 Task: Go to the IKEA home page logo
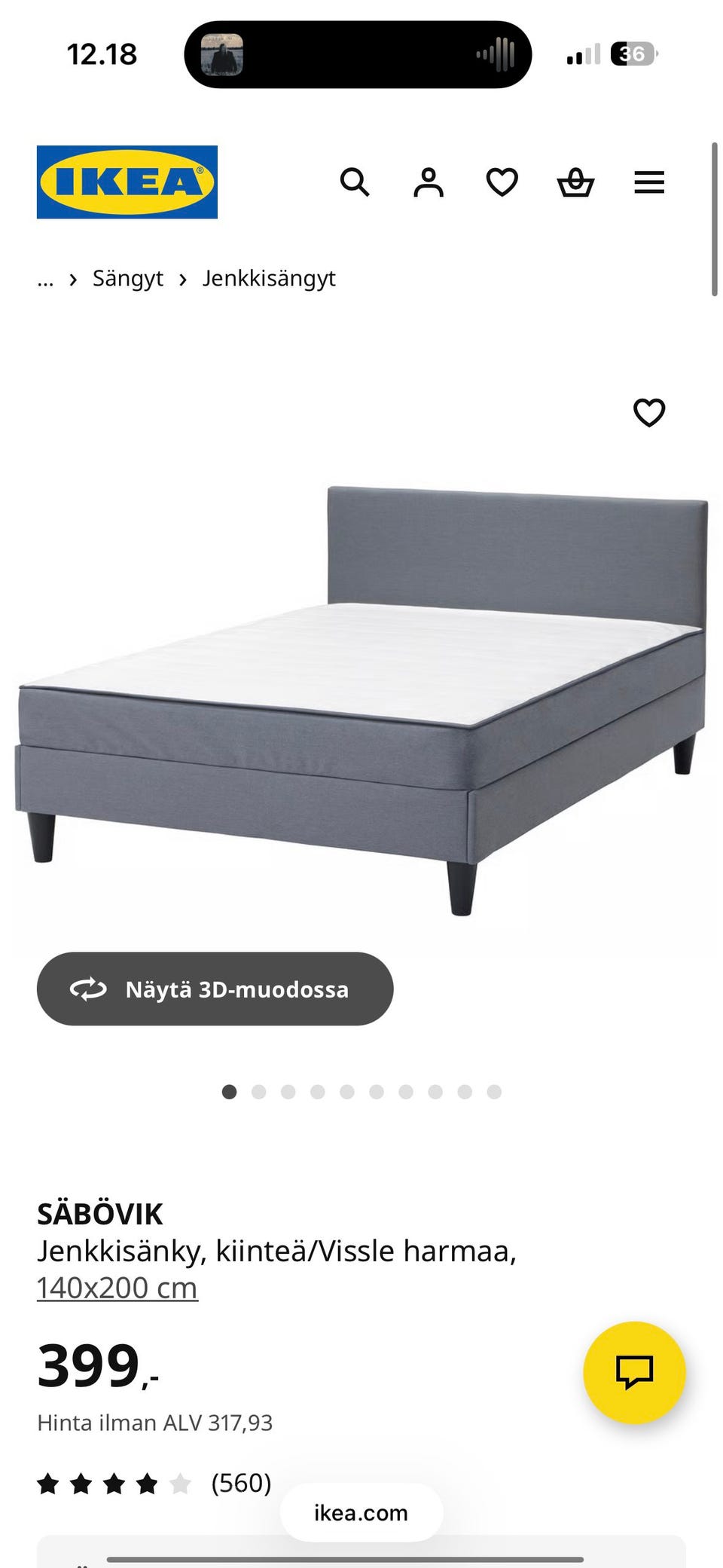point(127,182)
